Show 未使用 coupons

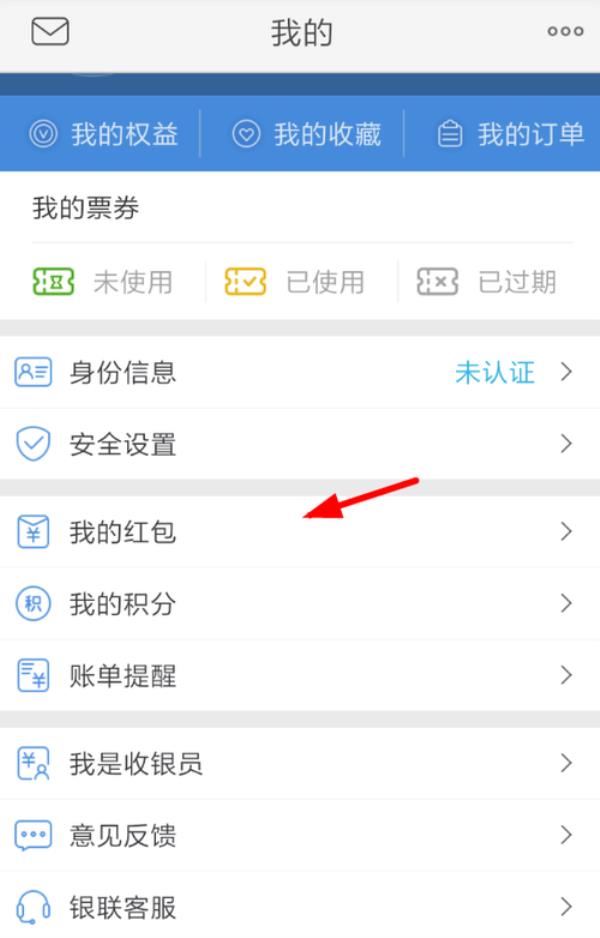[x=102, y=282]
